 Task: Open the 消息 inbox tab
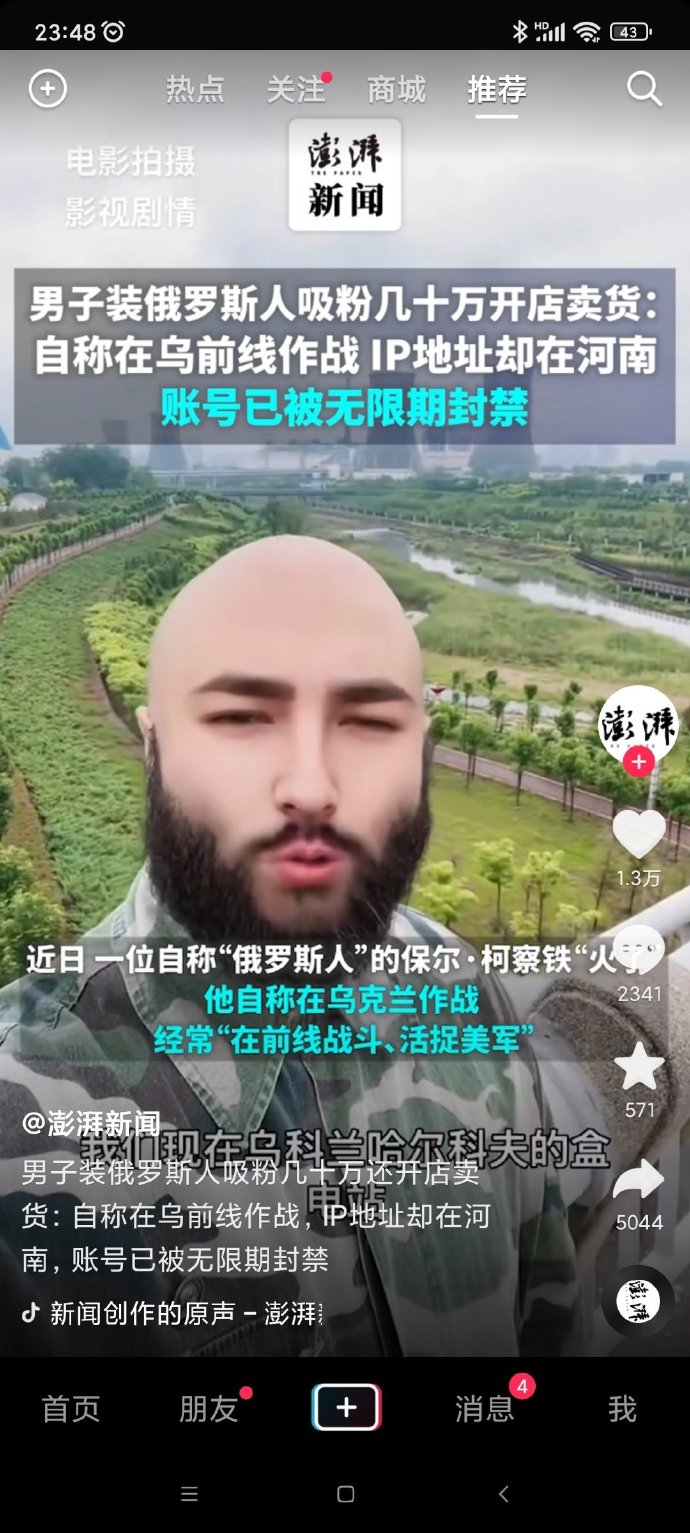(x=484, y=1409)
